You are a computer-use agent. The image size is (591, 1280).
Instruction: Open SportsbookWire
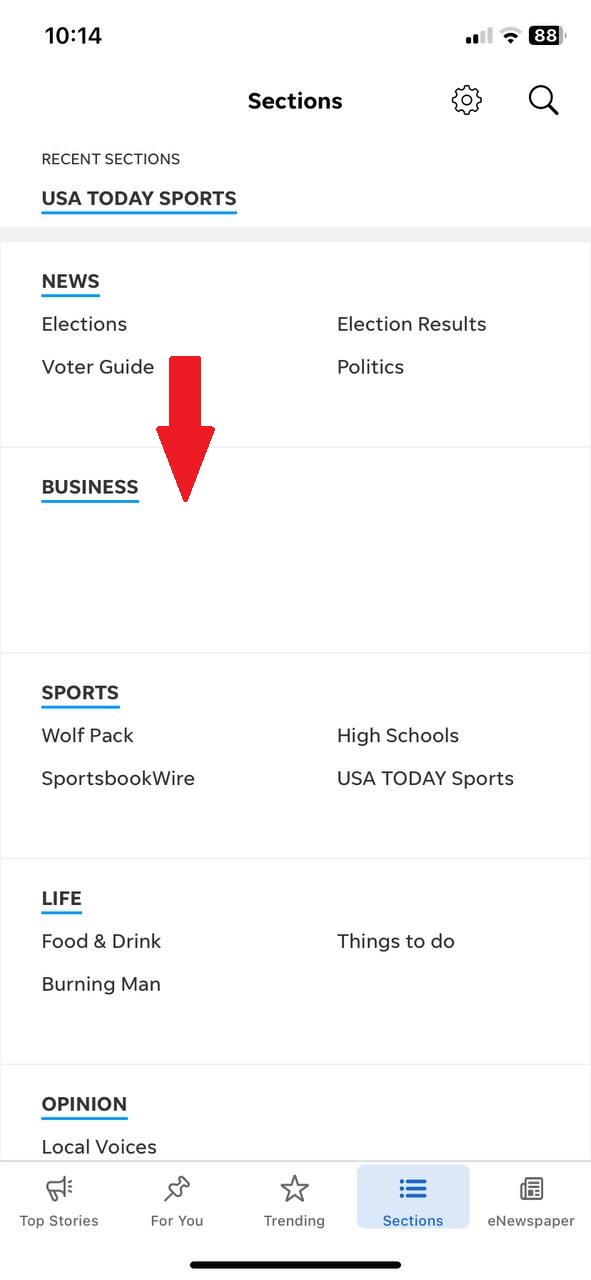point(118,778)
